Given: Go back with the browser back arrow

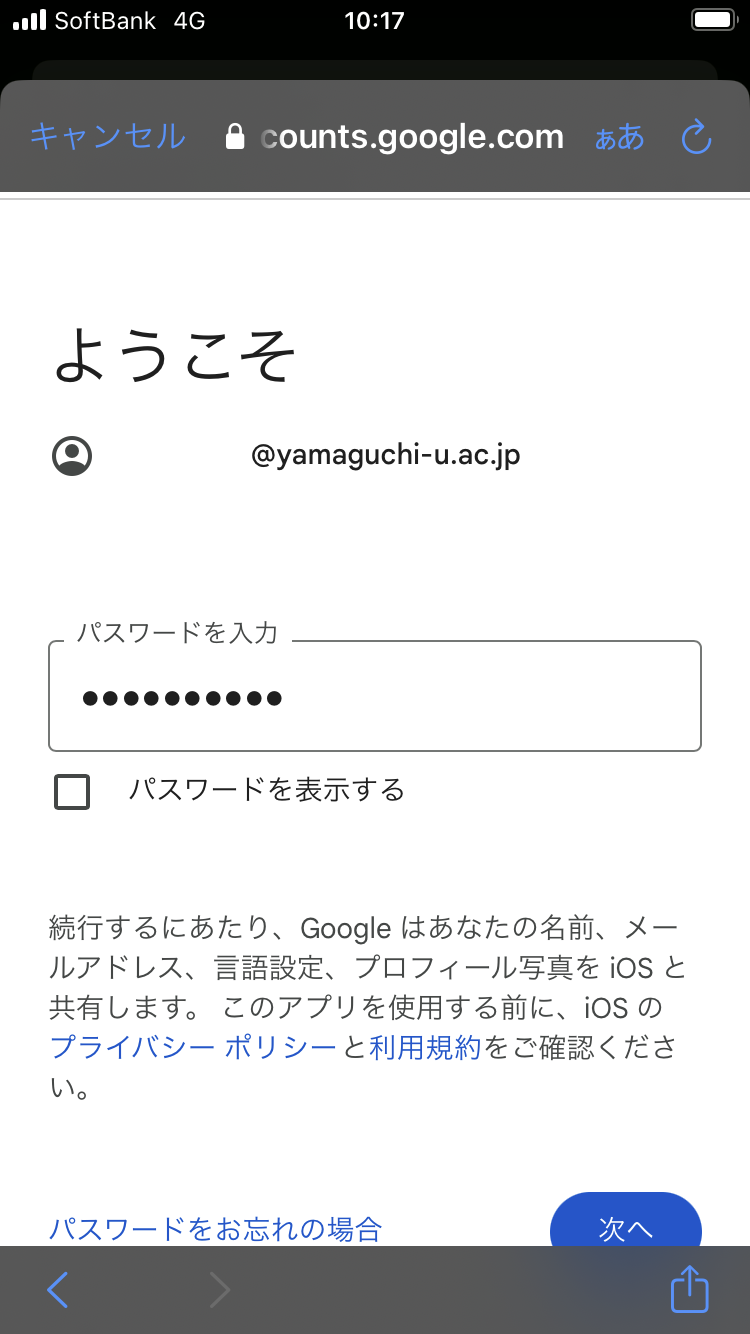Looking at the screenshot, I should point(58,1290).
